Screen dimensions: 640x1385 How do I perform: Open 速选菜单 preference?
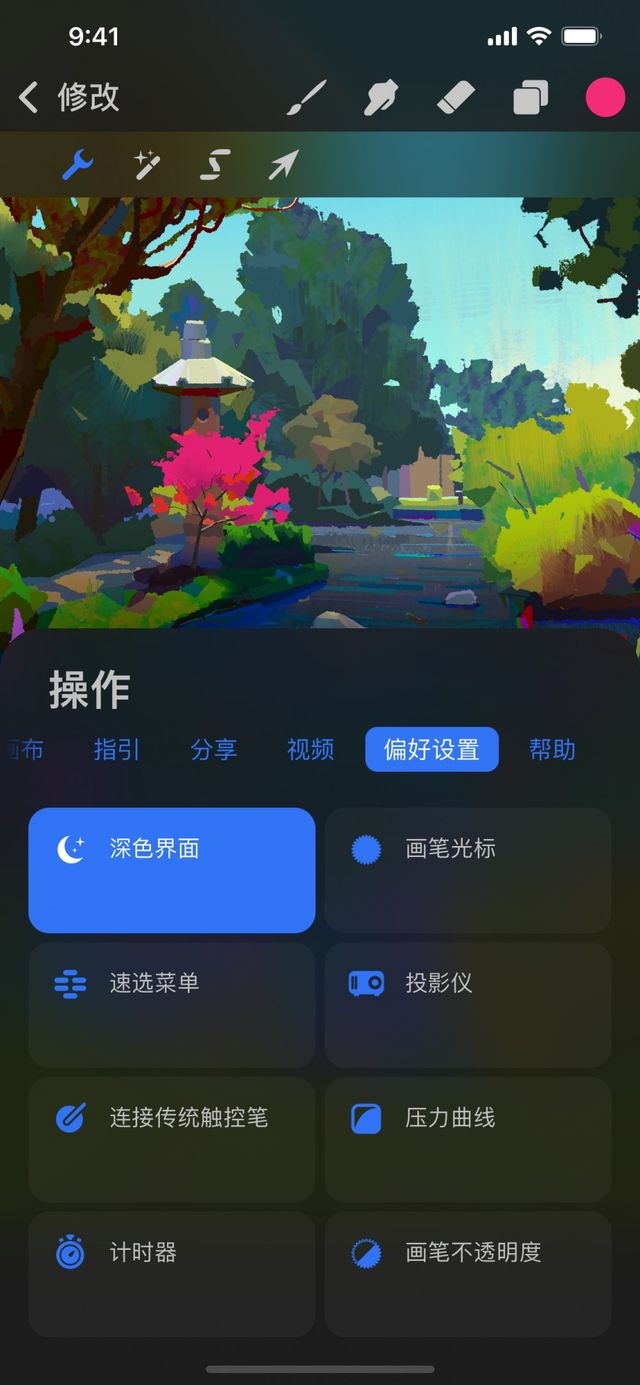172,1004
